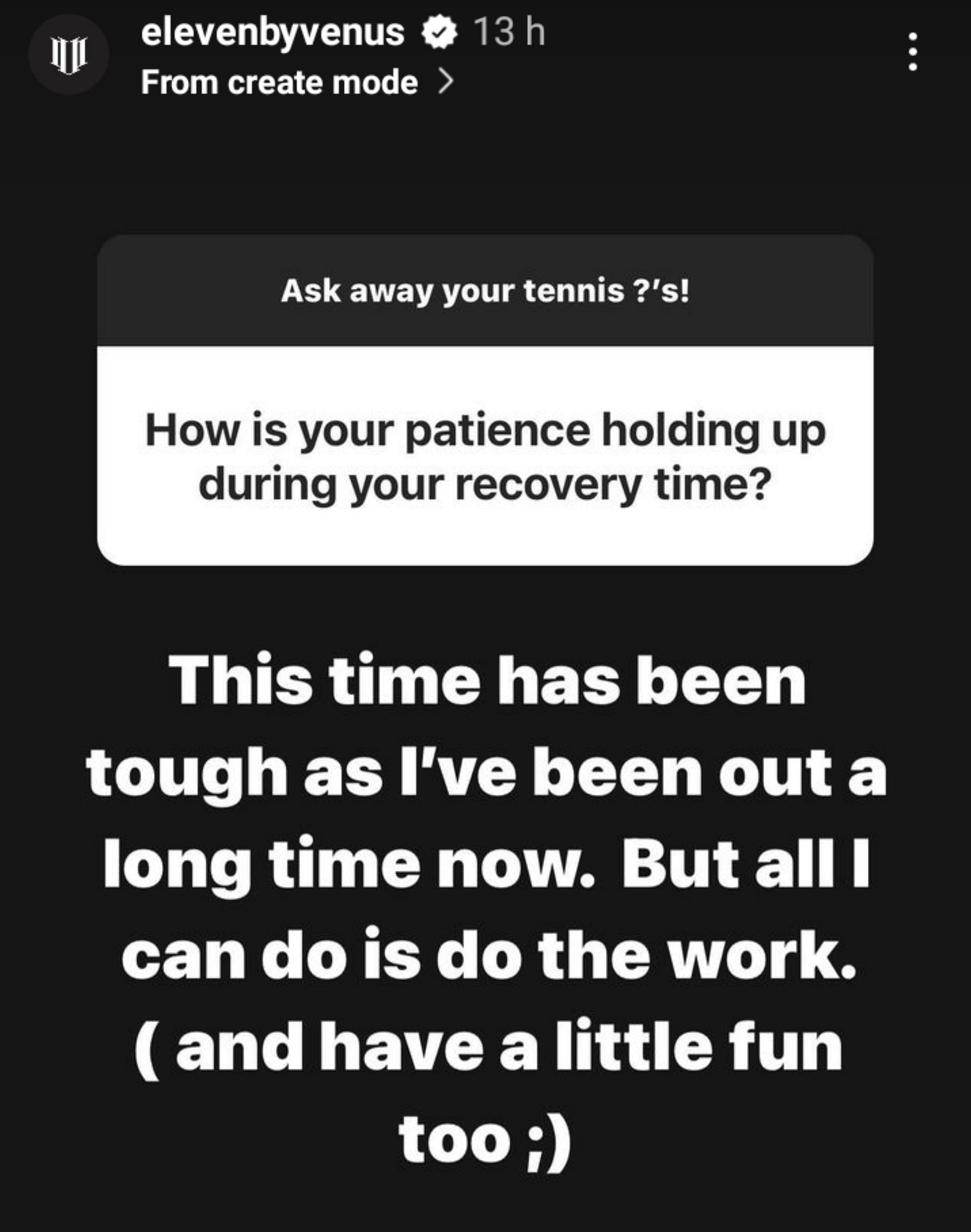Open the three-dot overflow menu
The width and height of the screenshot is (971, 1232).
pyautogui.click(x=912, y=52)
